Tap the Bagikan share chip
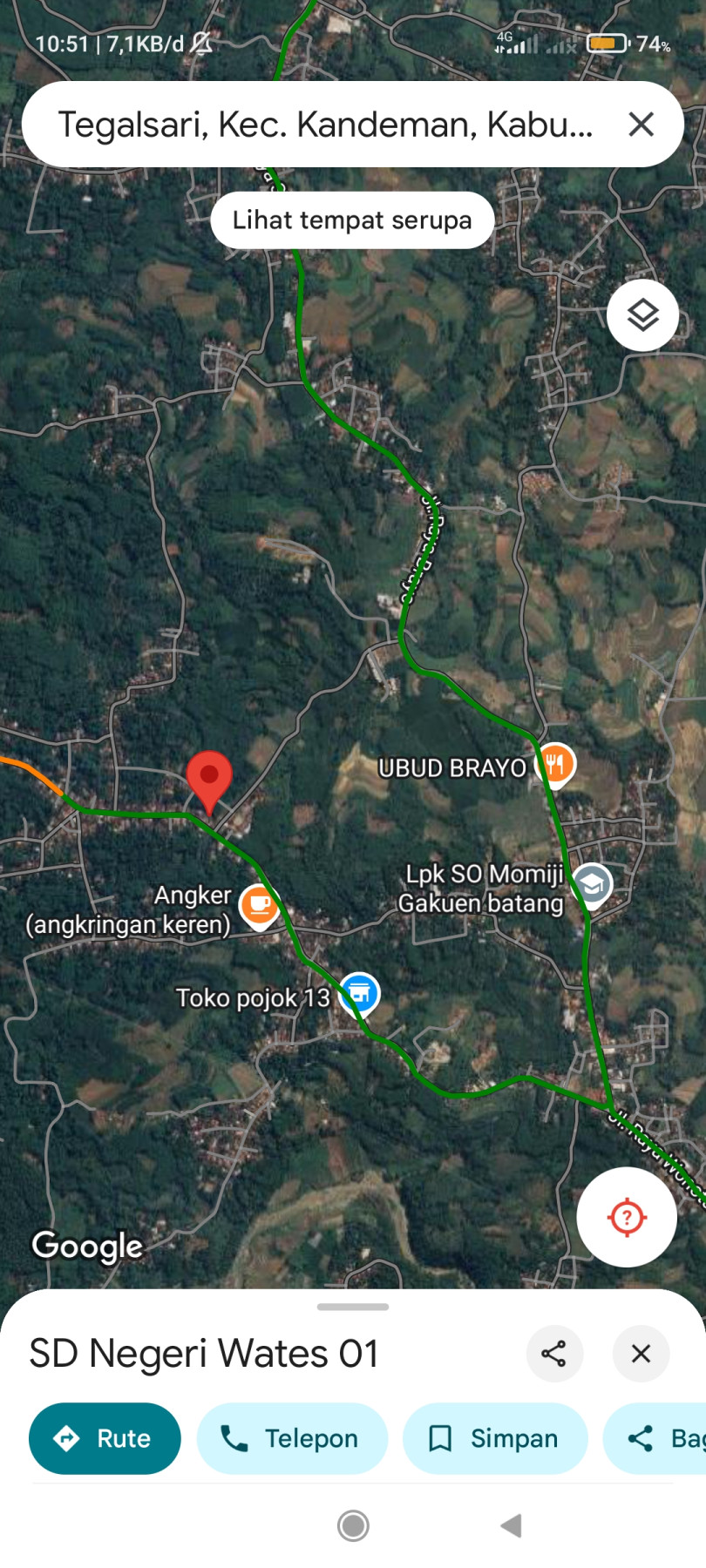Image resolution: width=706 pixels, height=1568 pixels. coord(655,1438)
